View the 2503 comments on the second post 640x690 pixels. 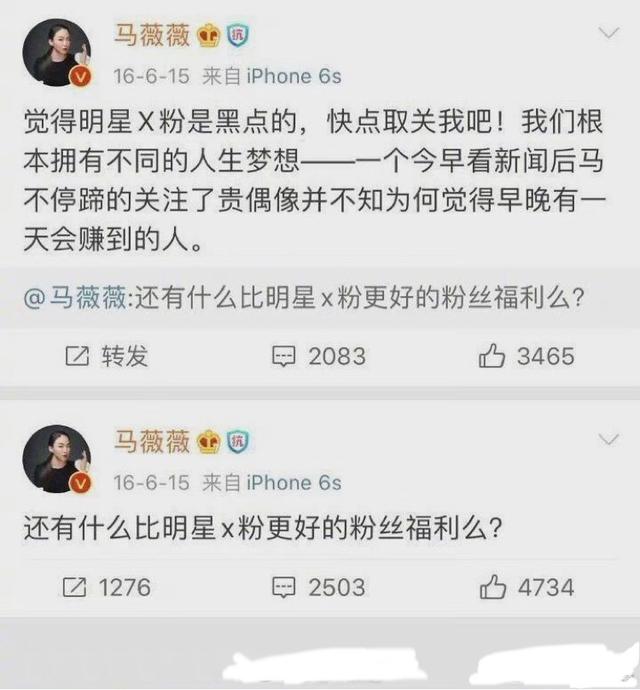pyautogui.click(x=319, y=587)
